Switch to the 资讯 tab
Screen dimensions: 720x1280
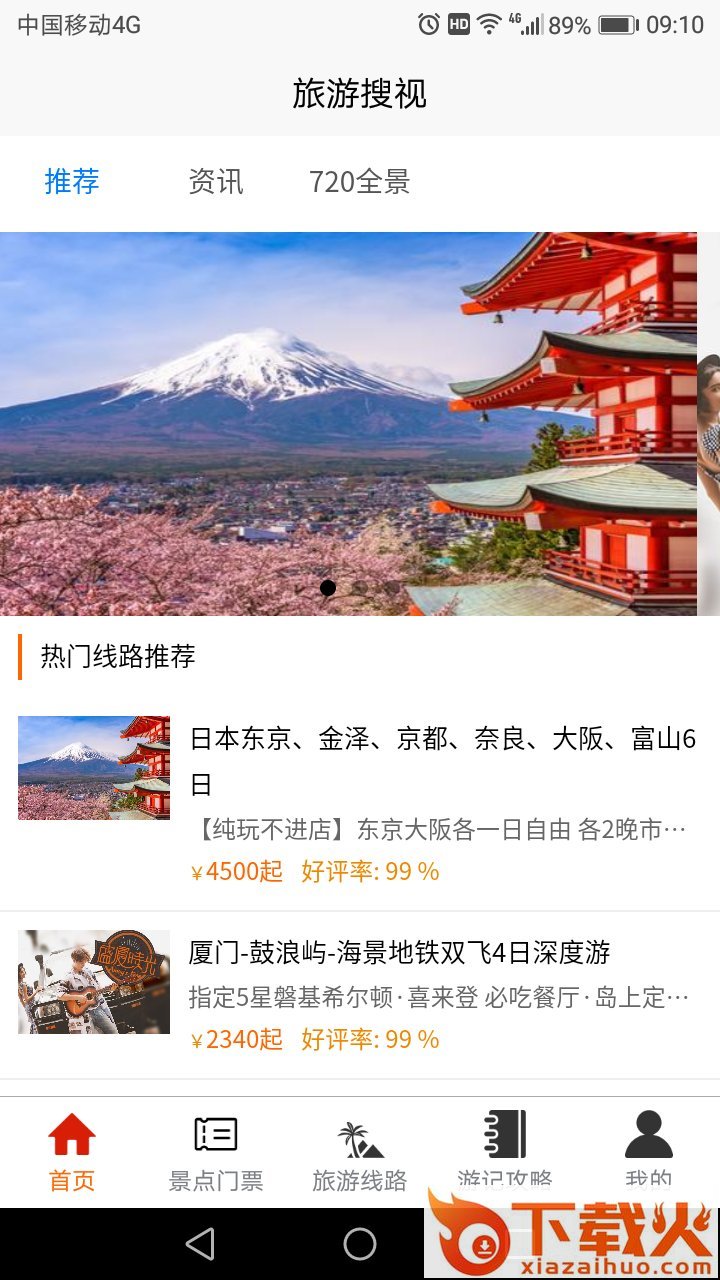point(214,182)
